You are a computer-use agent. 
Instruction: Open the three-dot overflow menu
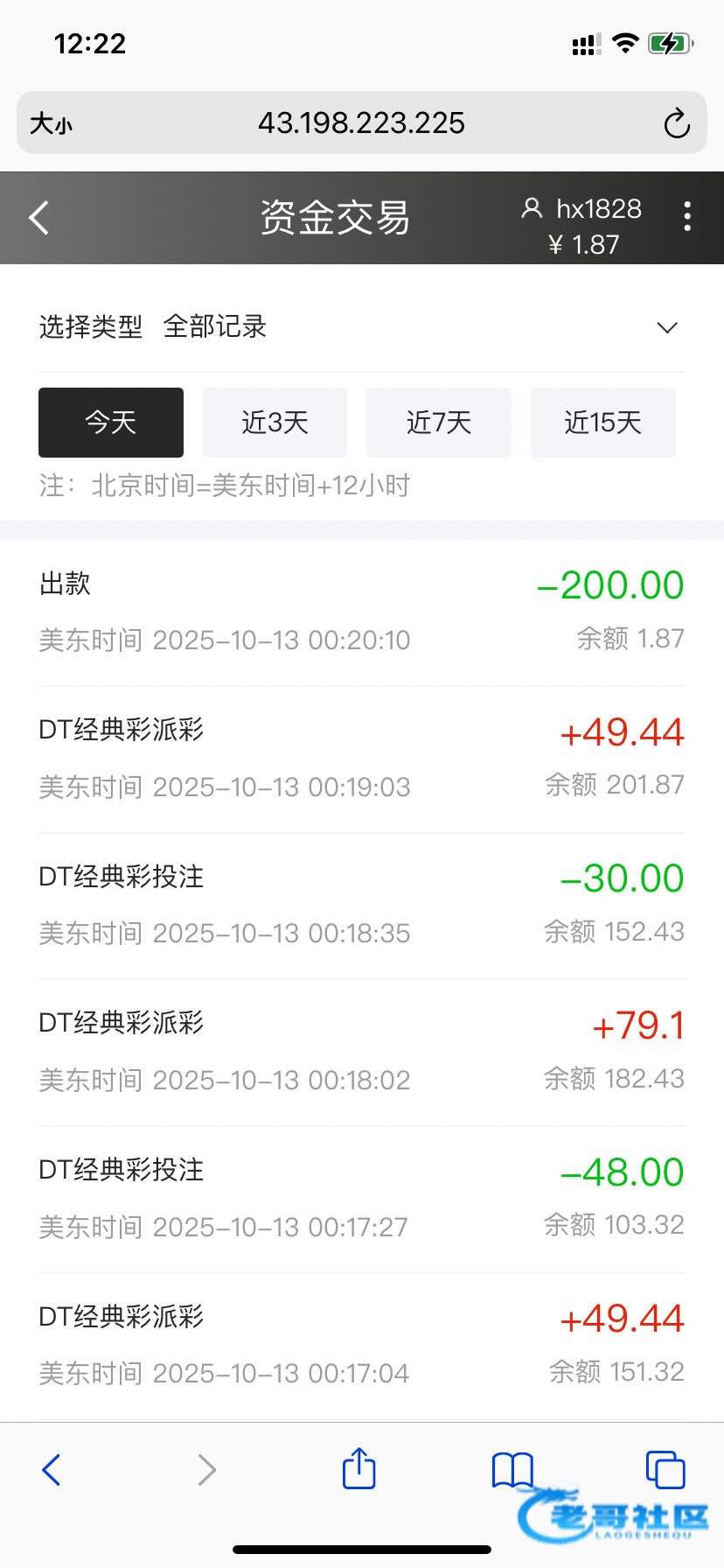point(687,216)
